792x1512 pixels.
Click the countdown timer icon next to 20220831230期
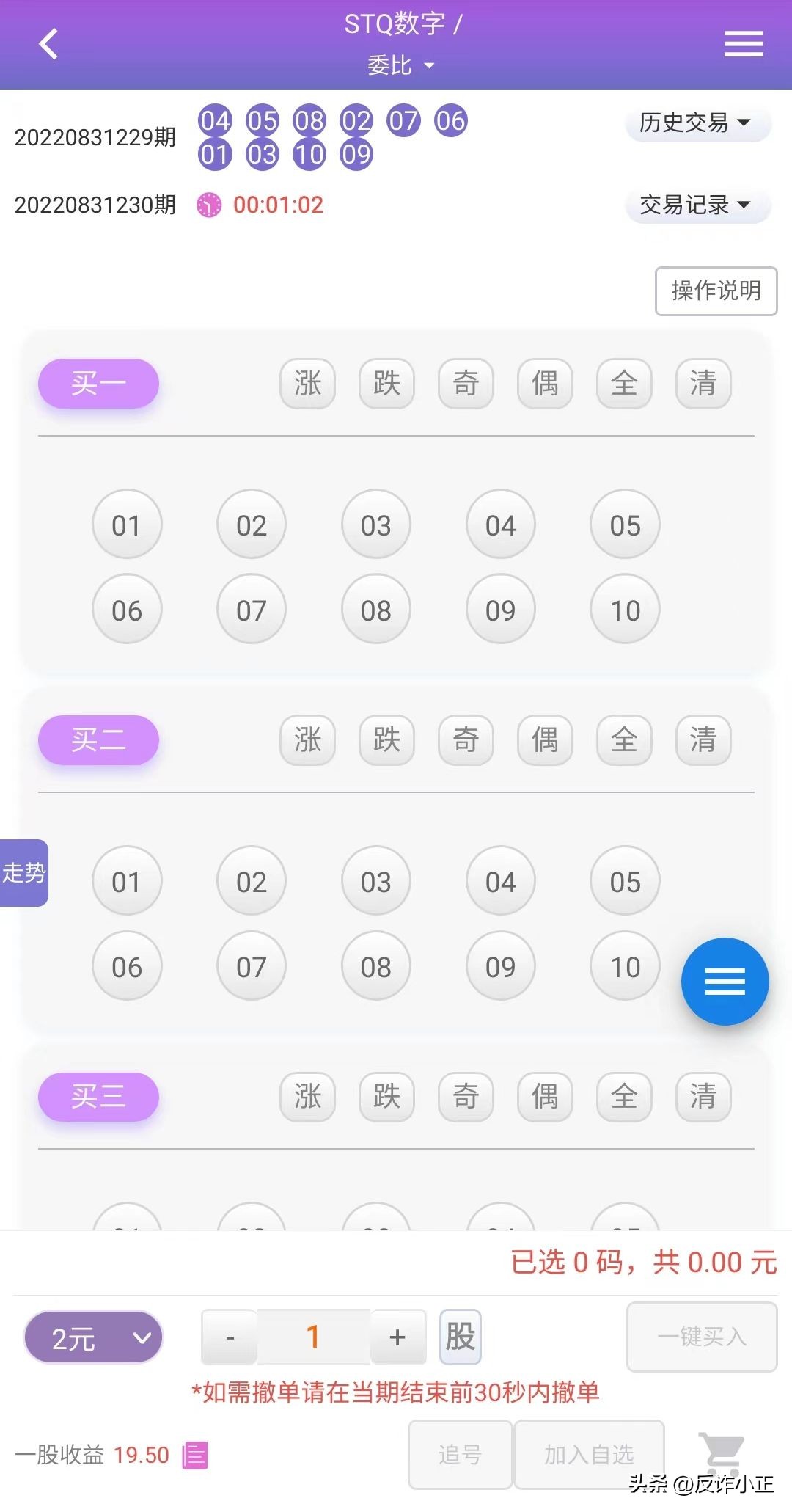[208, 205]
